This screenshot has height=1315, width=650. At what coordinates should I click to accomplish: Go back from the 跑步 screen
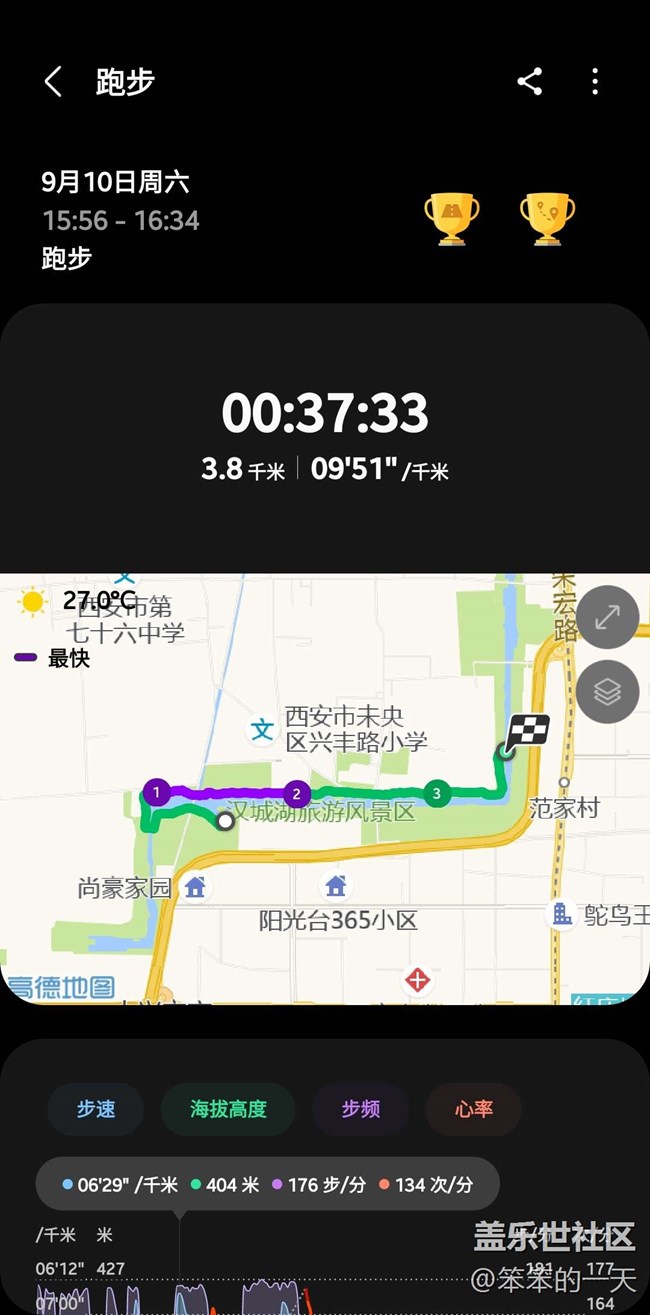click(x=53, y=82)
